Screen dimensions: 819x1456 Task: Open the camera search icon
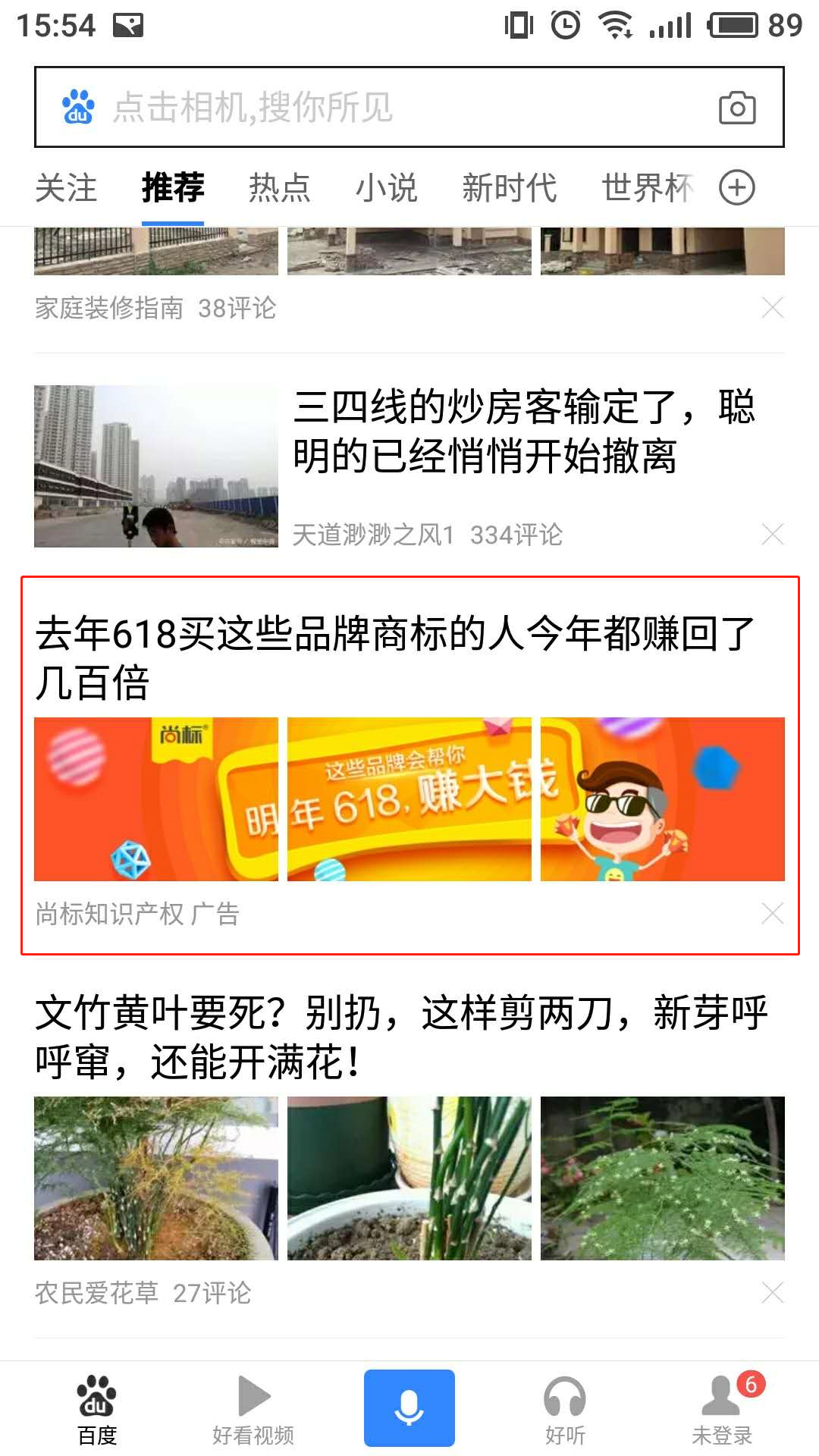(x=737, y=108)
